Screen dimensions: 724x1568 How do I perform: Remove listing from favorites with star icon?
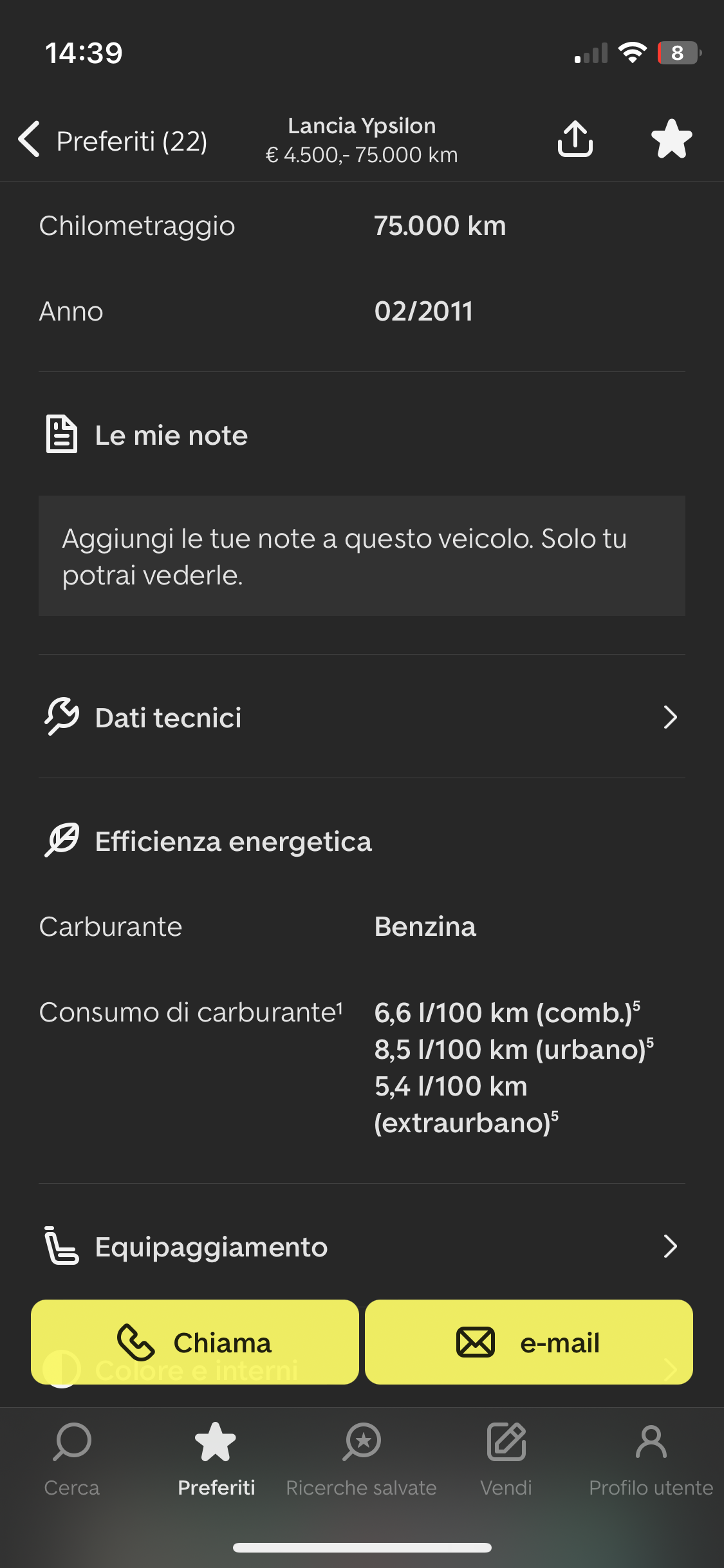pos(671,139)
